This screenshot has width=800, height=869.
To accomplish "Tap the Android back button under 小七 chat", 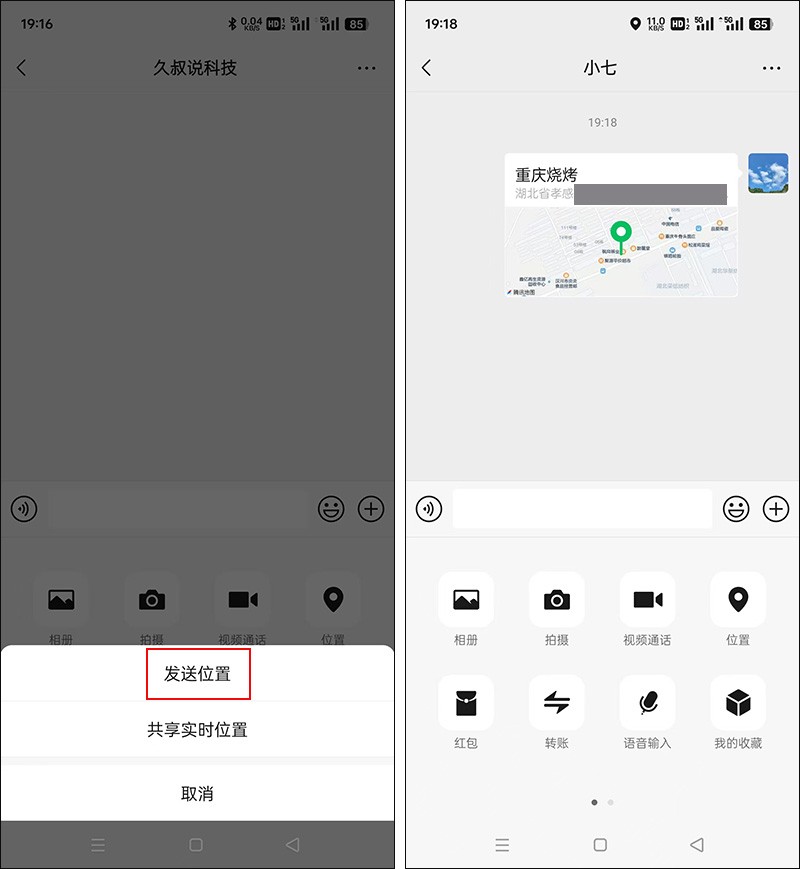I will (697, 845).
